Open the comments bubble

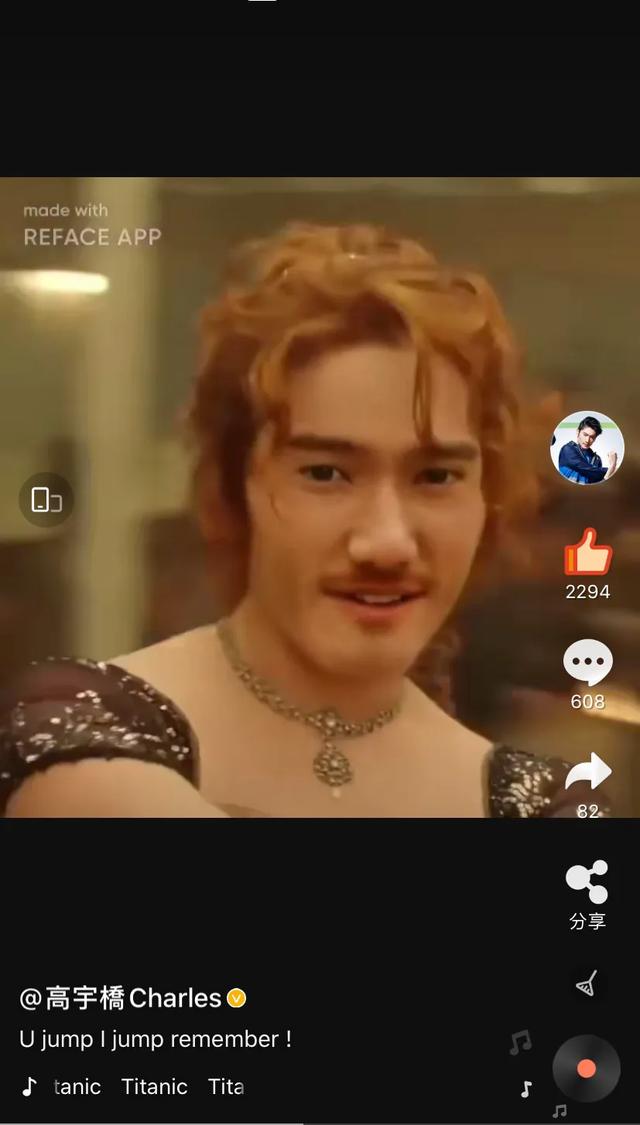(587, 662)
